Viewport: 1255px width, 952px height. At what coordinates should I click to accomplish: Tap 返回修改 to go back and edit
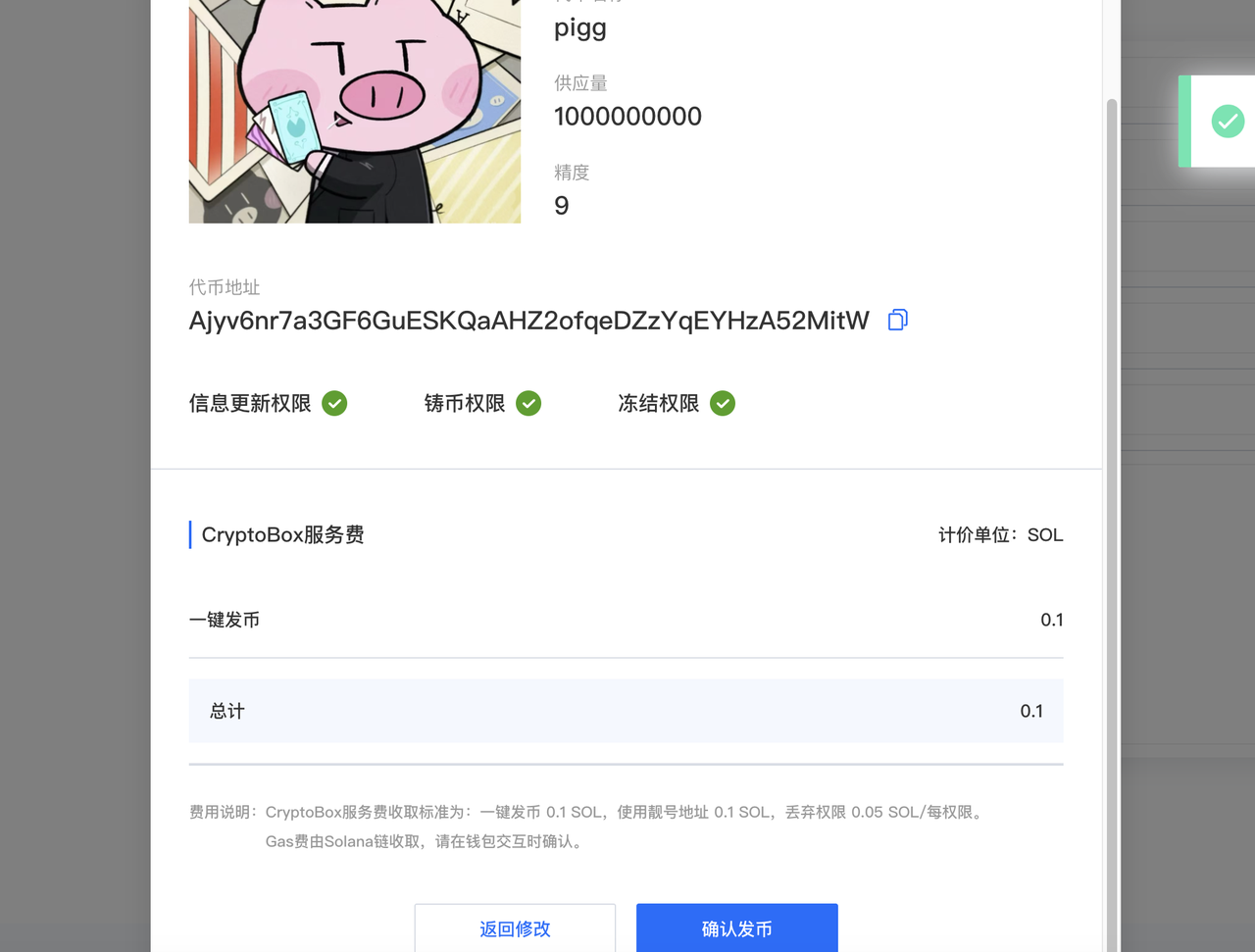[x=515, y=927]
